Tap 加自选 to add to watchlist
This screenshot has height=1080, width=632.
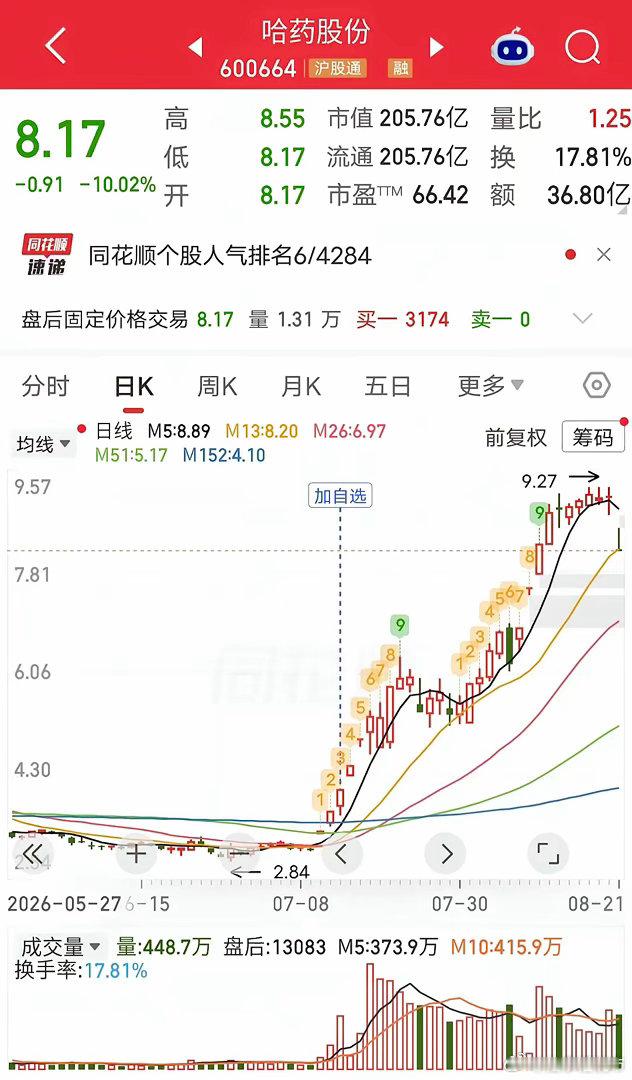(x=340, y=496)
